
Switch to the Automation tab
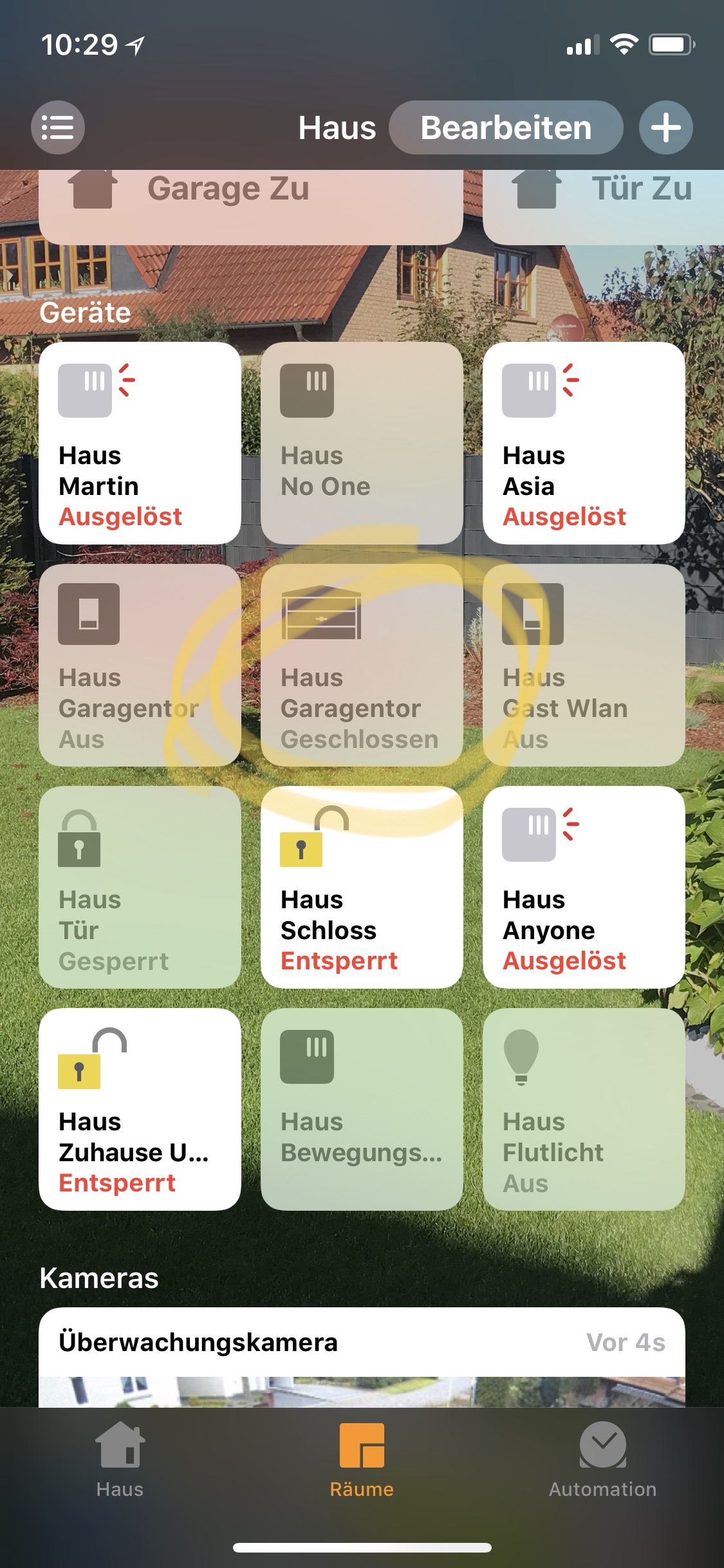click(x=602, y=1460)
